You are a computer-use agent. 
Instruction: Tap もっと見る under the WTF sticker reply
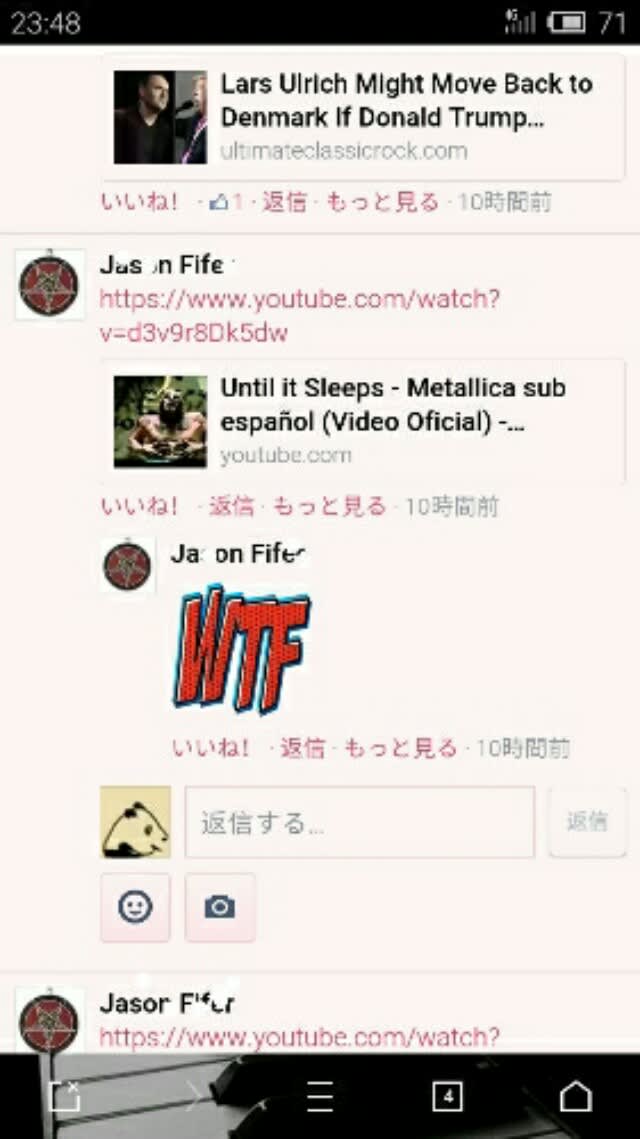(x=400, y=748)
